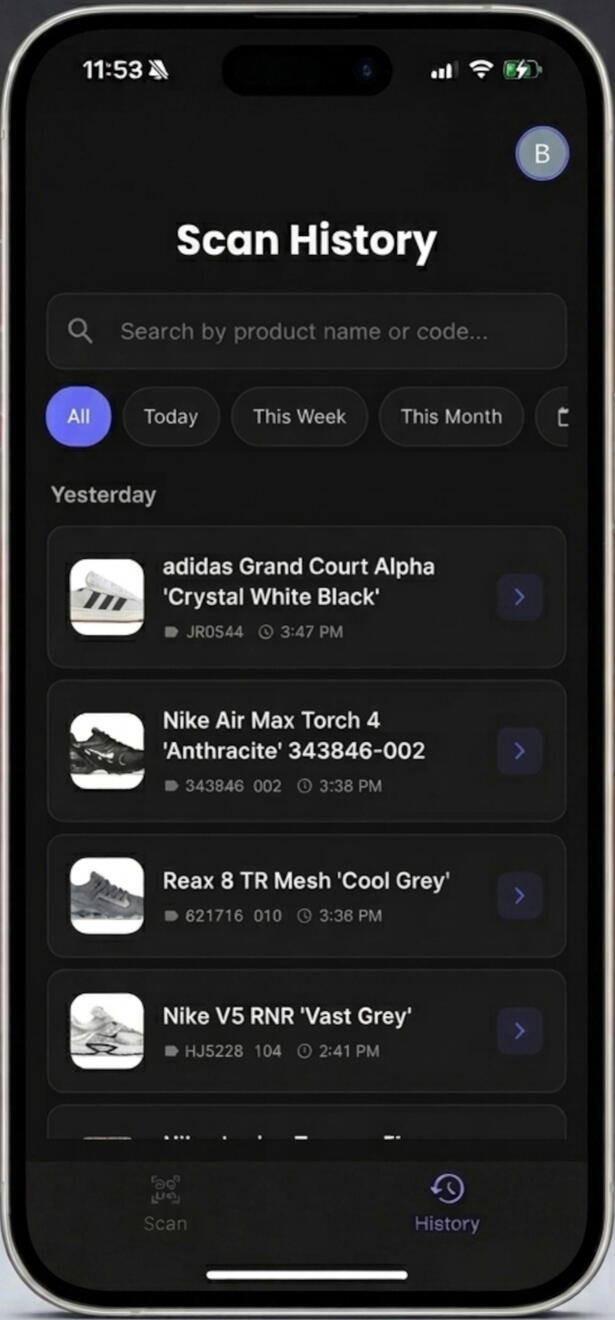Tap the search by product name field
Image resolution: width=615 pixels, height=1320 pixels.
(306, 331)
